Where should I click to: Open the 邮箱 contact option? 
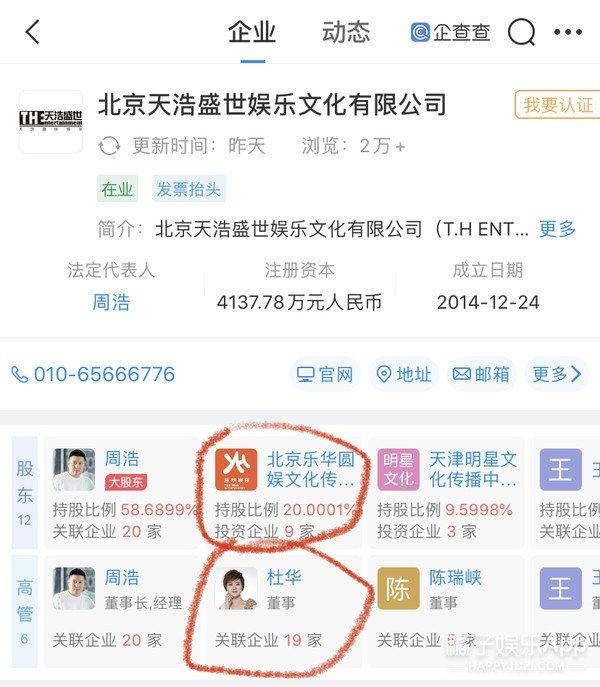click(481, 375)
